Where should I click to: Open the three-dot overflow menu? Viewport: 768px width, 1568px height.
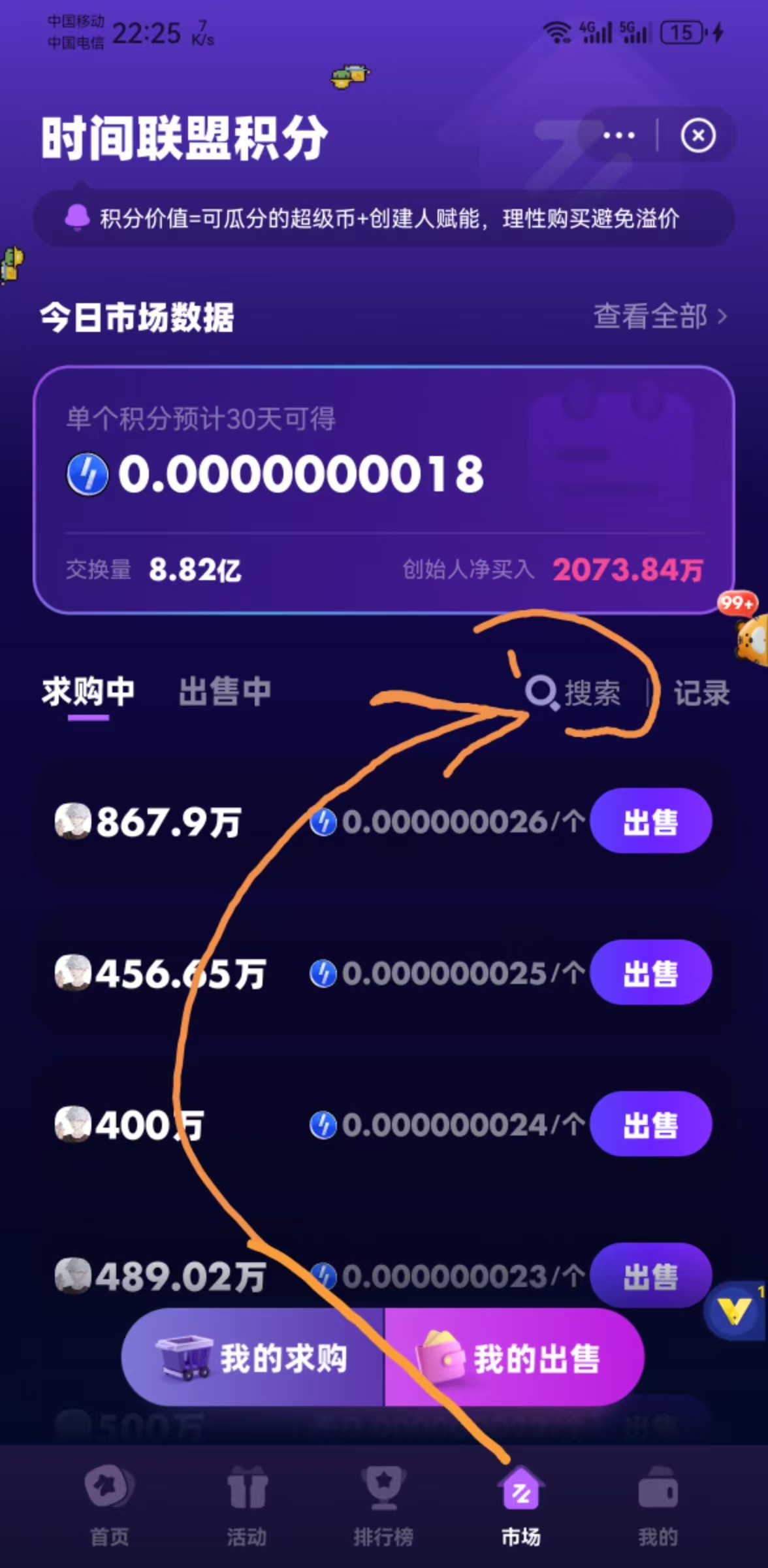point(618,136)
